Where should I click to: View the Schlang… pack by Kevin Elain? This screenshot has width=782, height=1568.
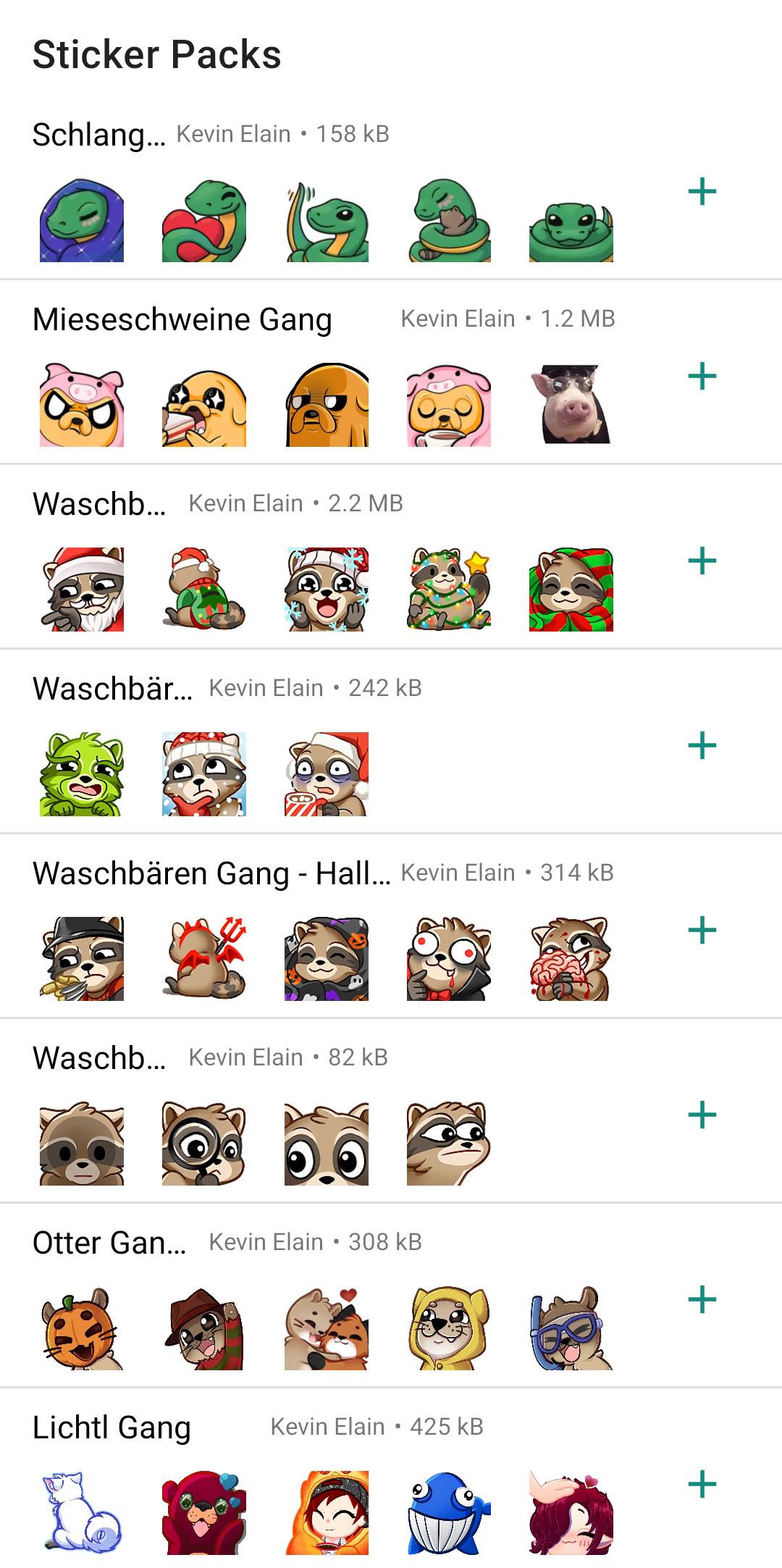point(99,135)
